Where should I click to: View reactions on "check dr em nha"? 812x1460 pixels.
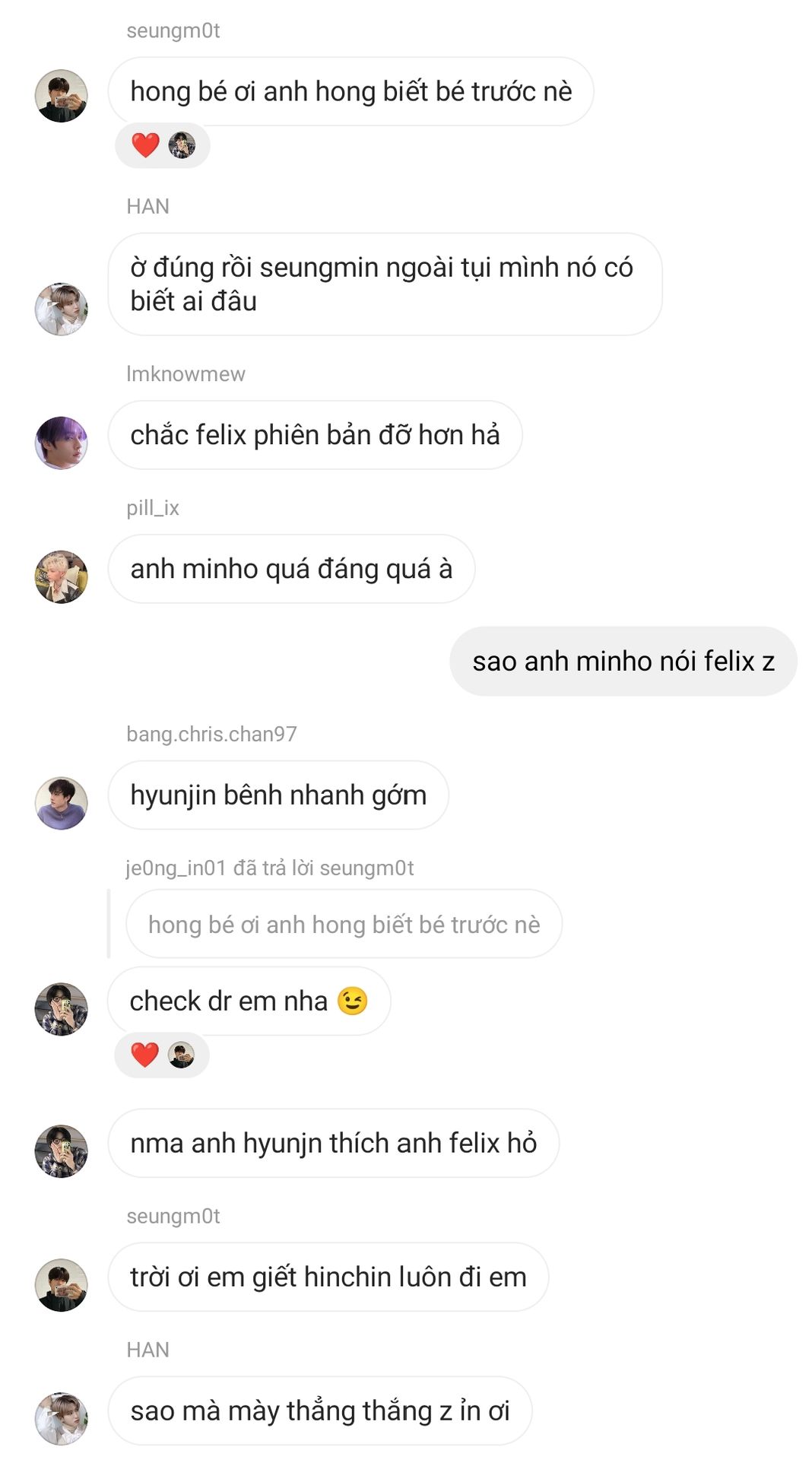[x=162, y=1055]
